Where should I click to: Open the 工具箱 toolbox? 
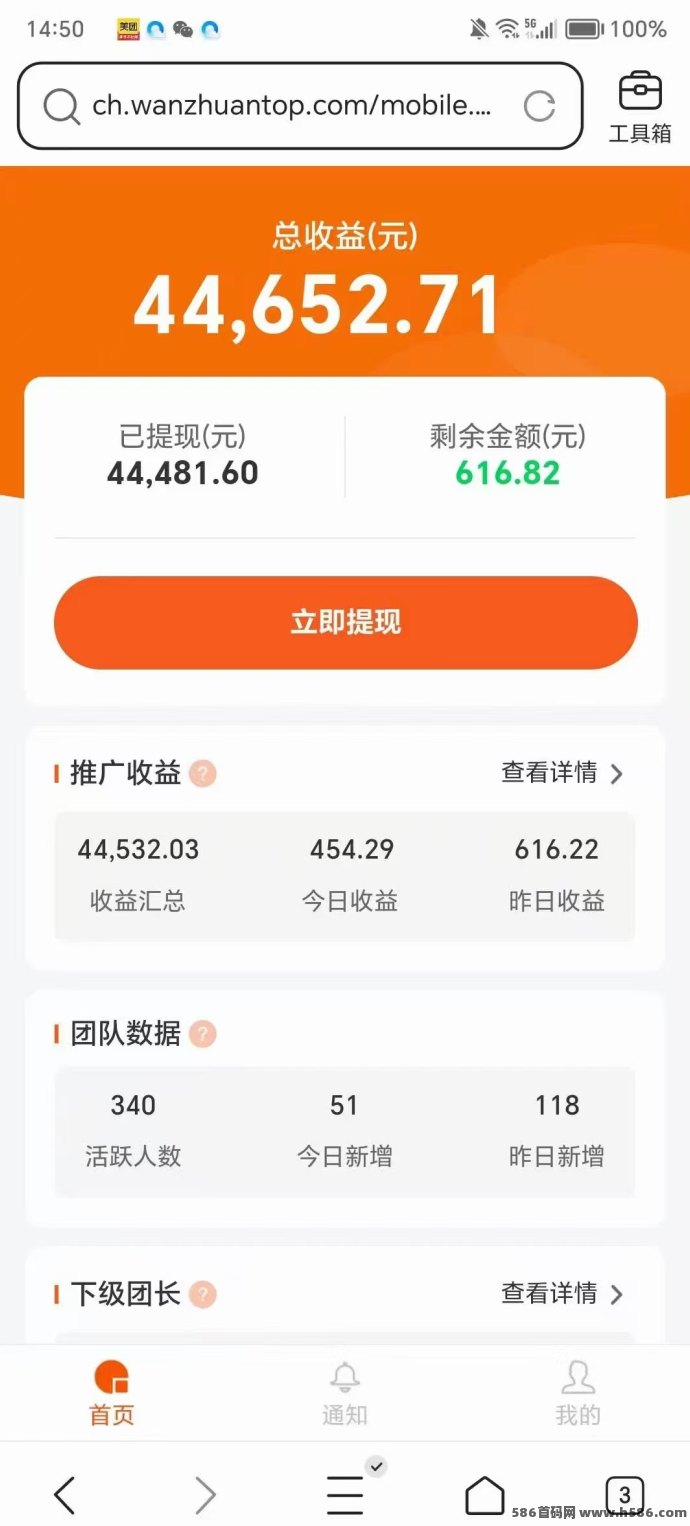click(x=640, y=107)
